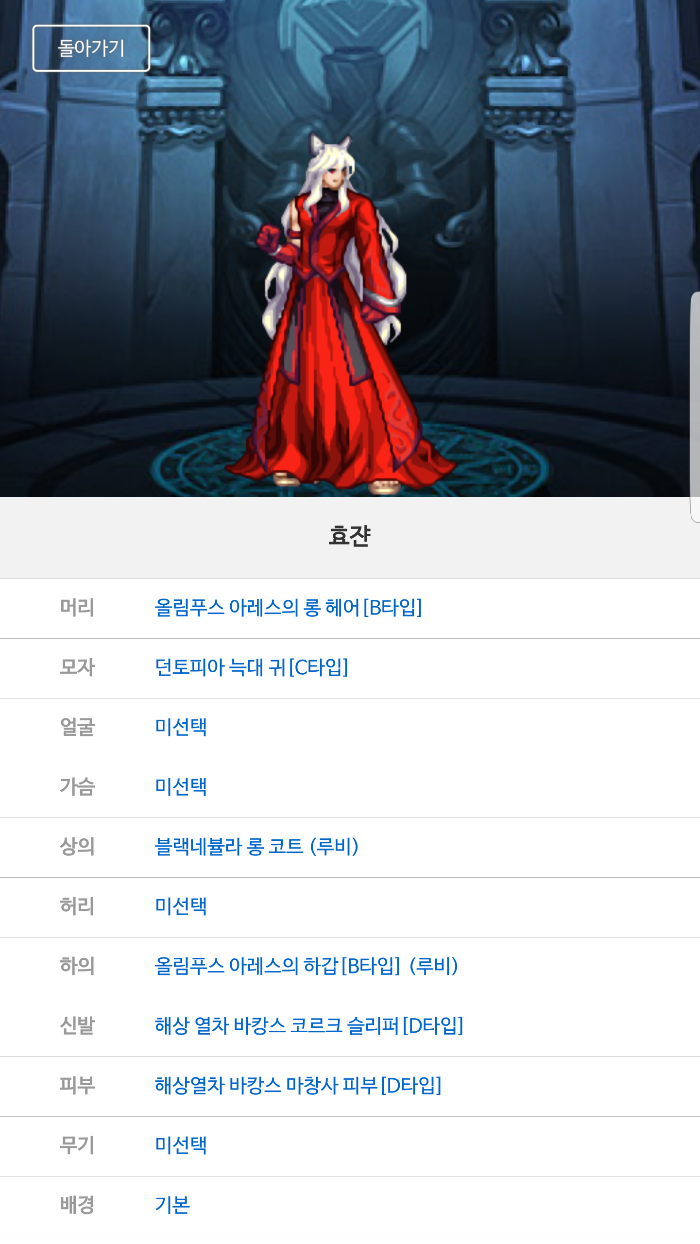Open the 해상열차 바캉스 마창사 피부 [D타입] link
This screenshot has height=1244, width=700.
pyautogui.click(x=297, y=1086)
